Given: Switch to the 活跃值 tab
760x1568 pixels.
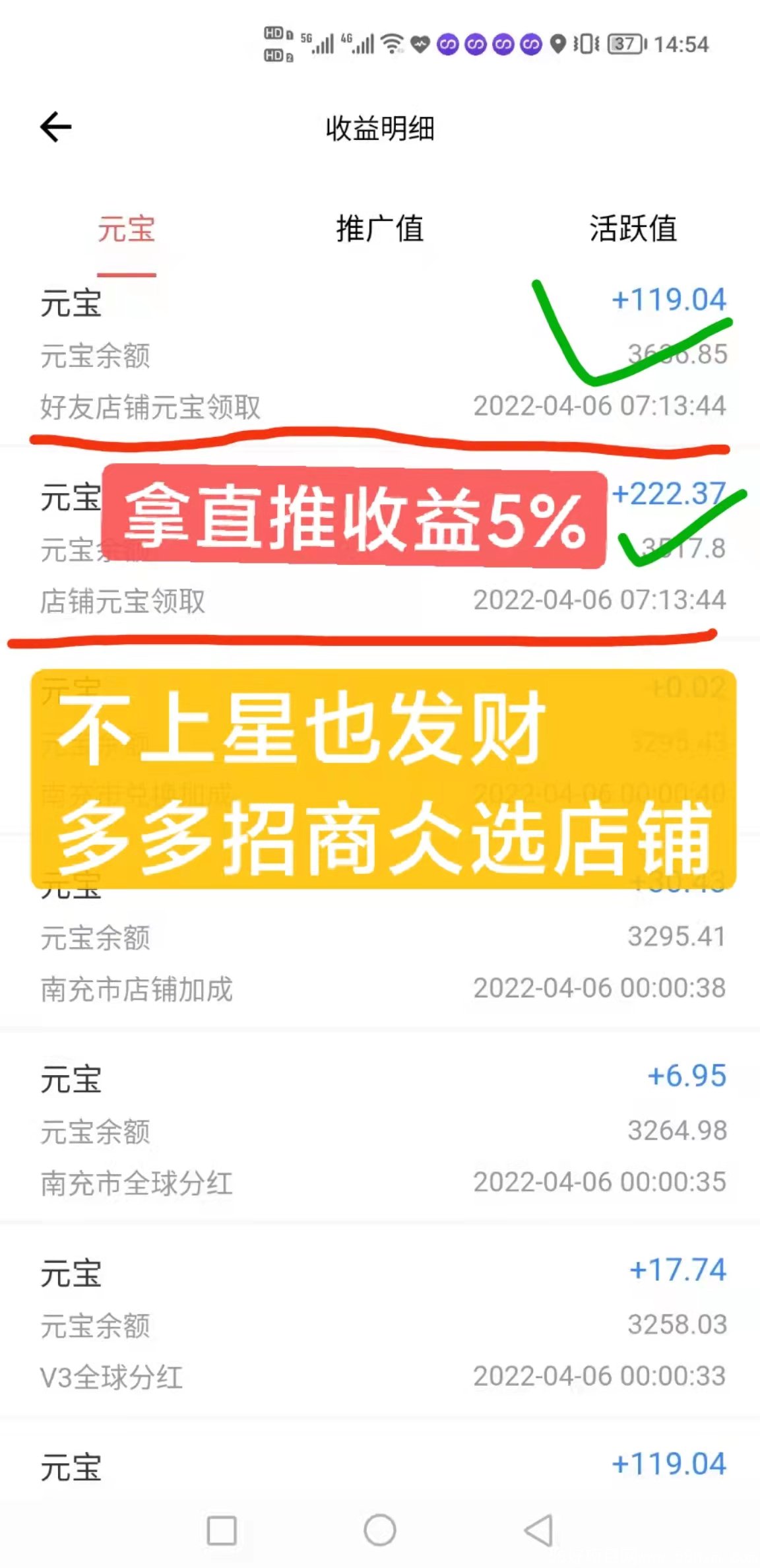Looking at the screenshot, I should [633, 229].
